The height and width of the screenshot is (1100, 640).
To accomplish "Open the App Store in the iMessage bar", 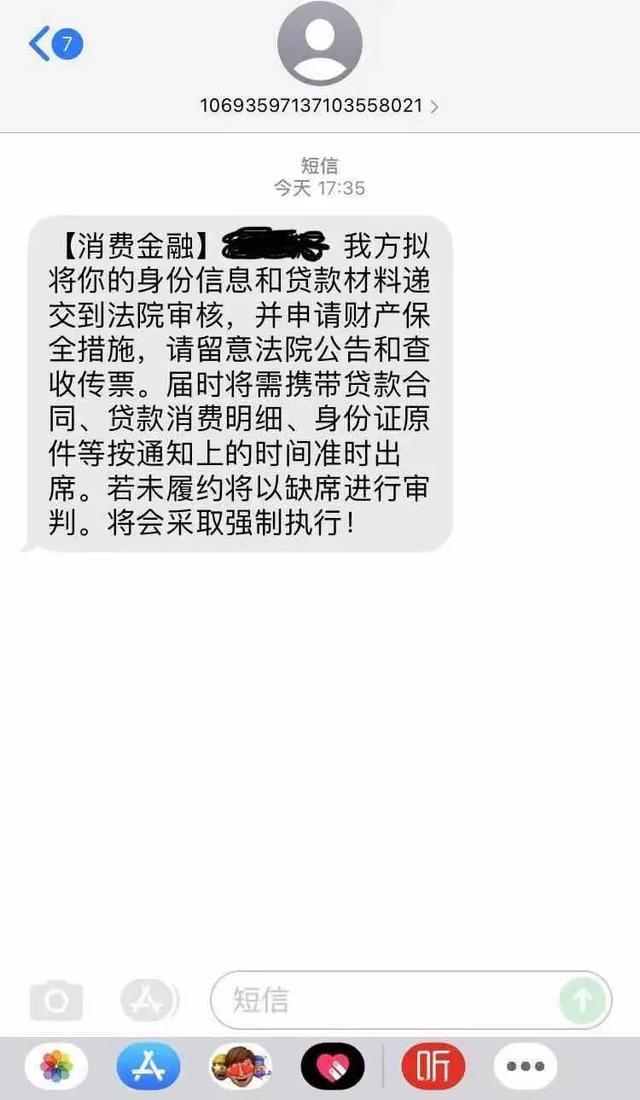I will (148, 1067).
